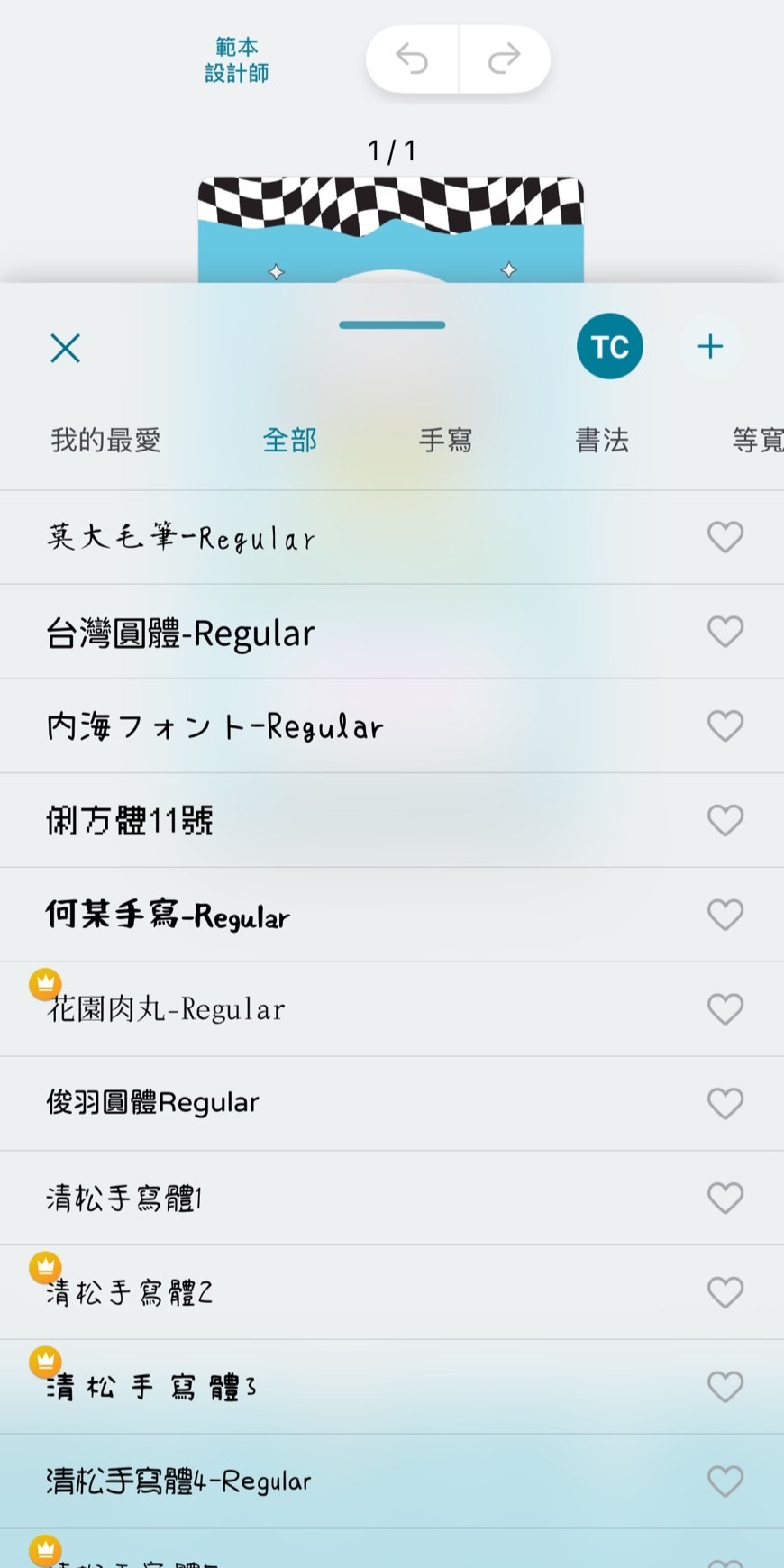784x1568 pixels.
Task: Click the crown icon on 花園肉丸-Regular
Action: [44, 983]
